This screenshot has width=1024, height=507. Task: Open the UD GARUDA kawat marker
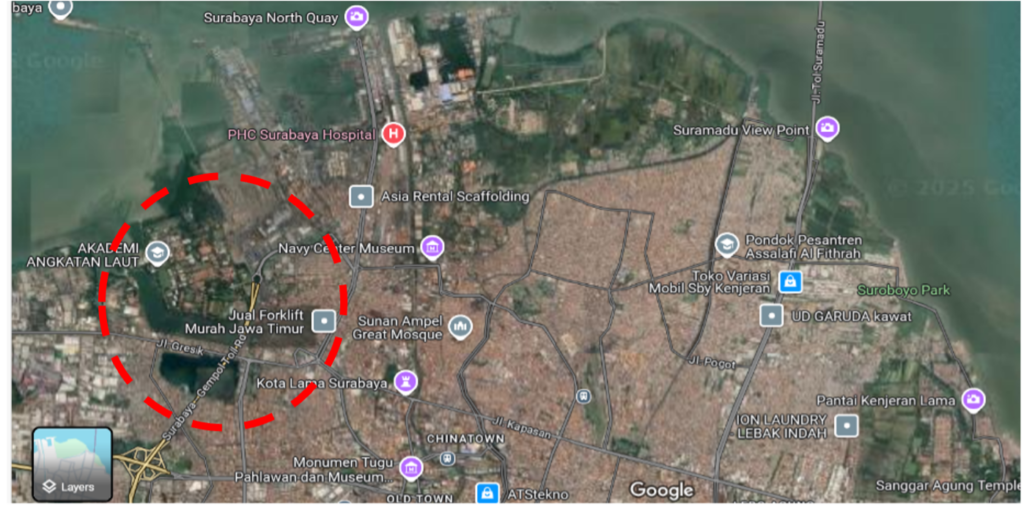point(771,316)
